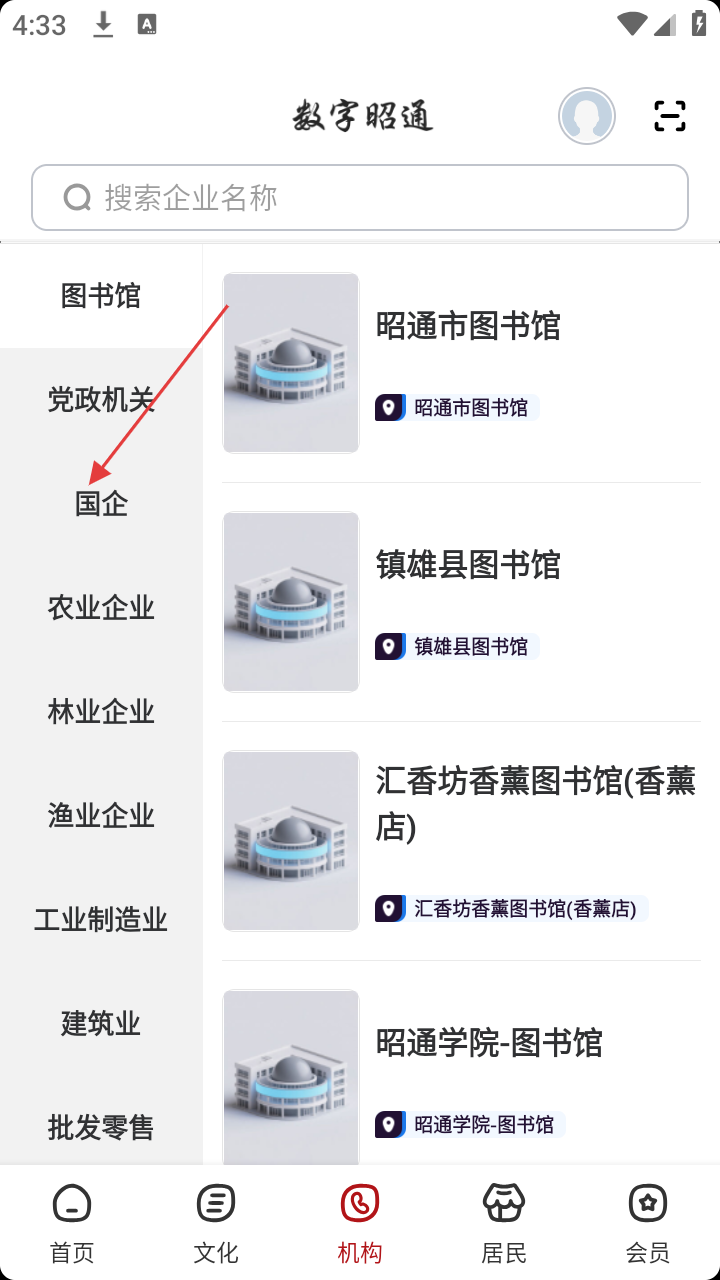Select the 农业企业 category
The height and width of the screenshot is (1280, 720).
click(x=101, y=608)
